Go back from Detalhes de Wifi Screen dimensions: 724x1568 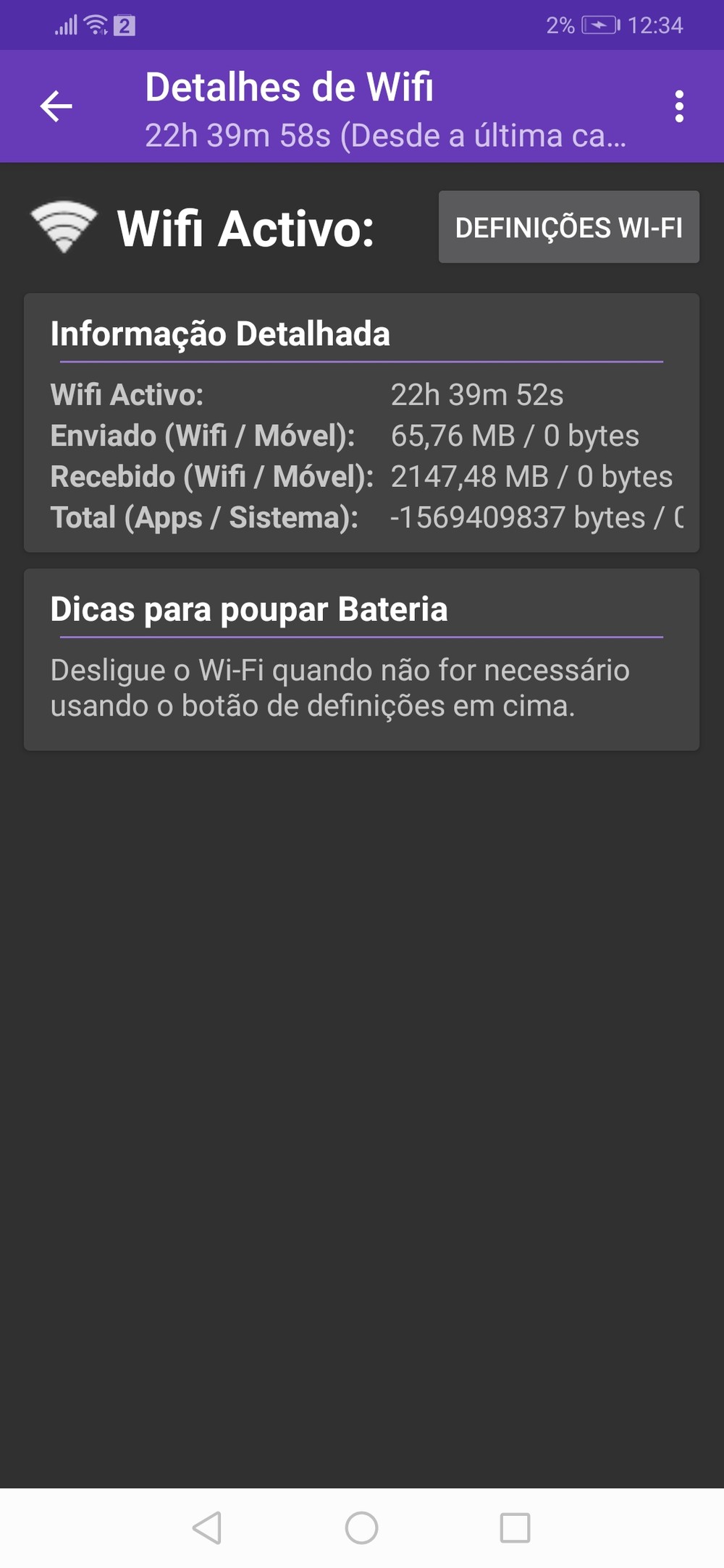56,107
